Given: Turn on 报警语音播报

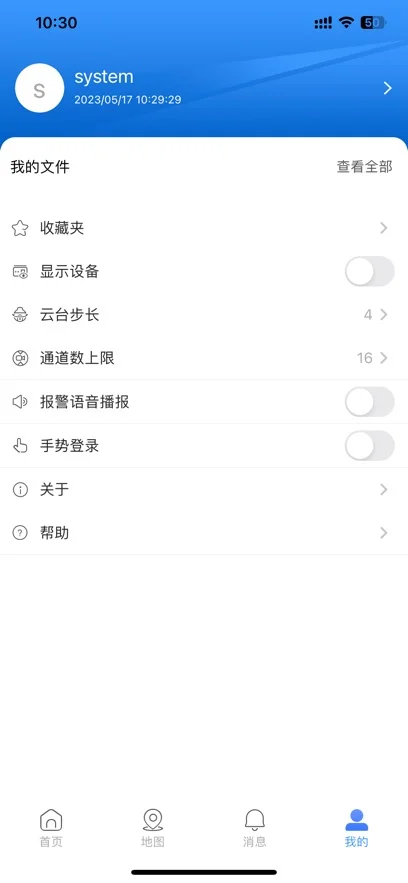Looking at the screenshot, I should [x=370, y=402].
